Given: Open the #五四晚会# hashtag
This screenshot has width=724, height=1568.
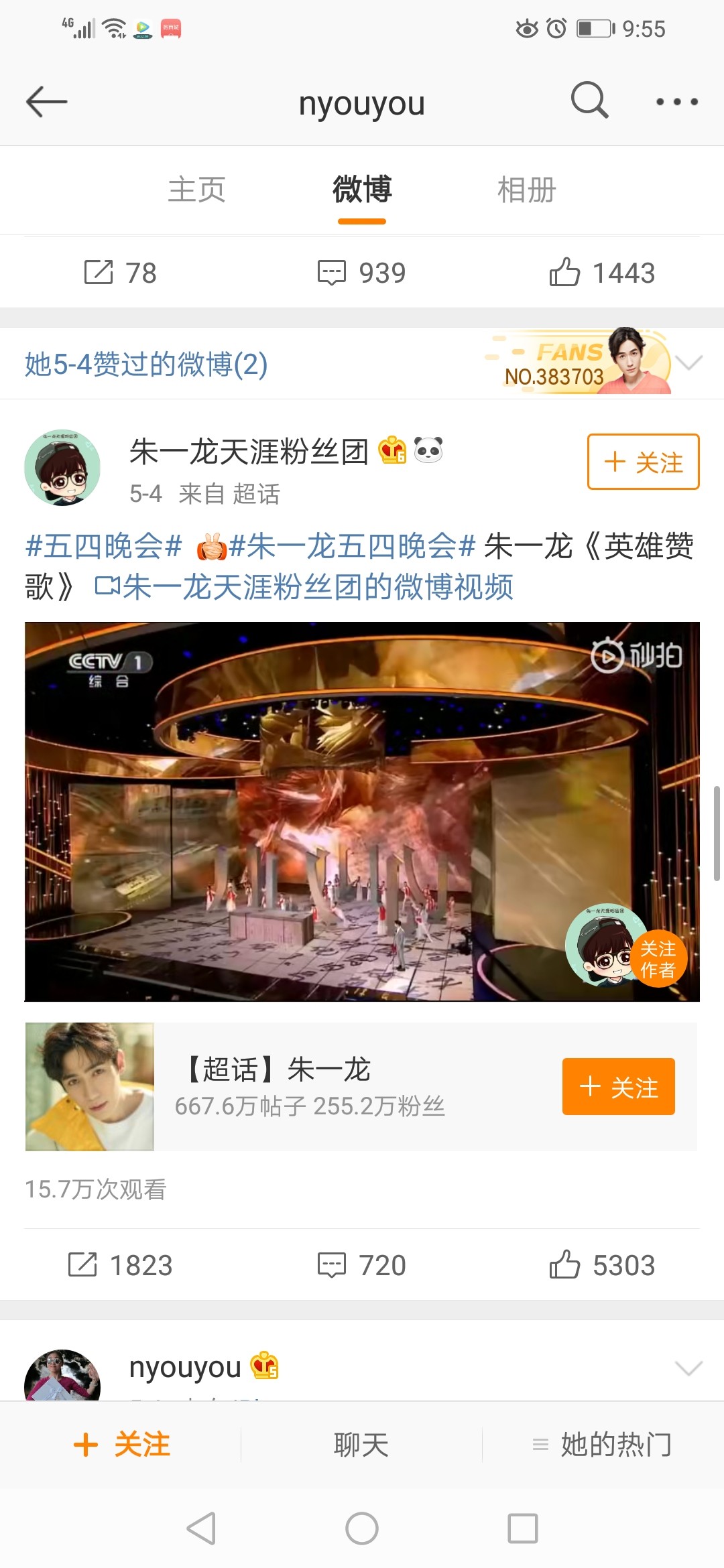Looking at the screenshot, I should click(x=104, y=546).
